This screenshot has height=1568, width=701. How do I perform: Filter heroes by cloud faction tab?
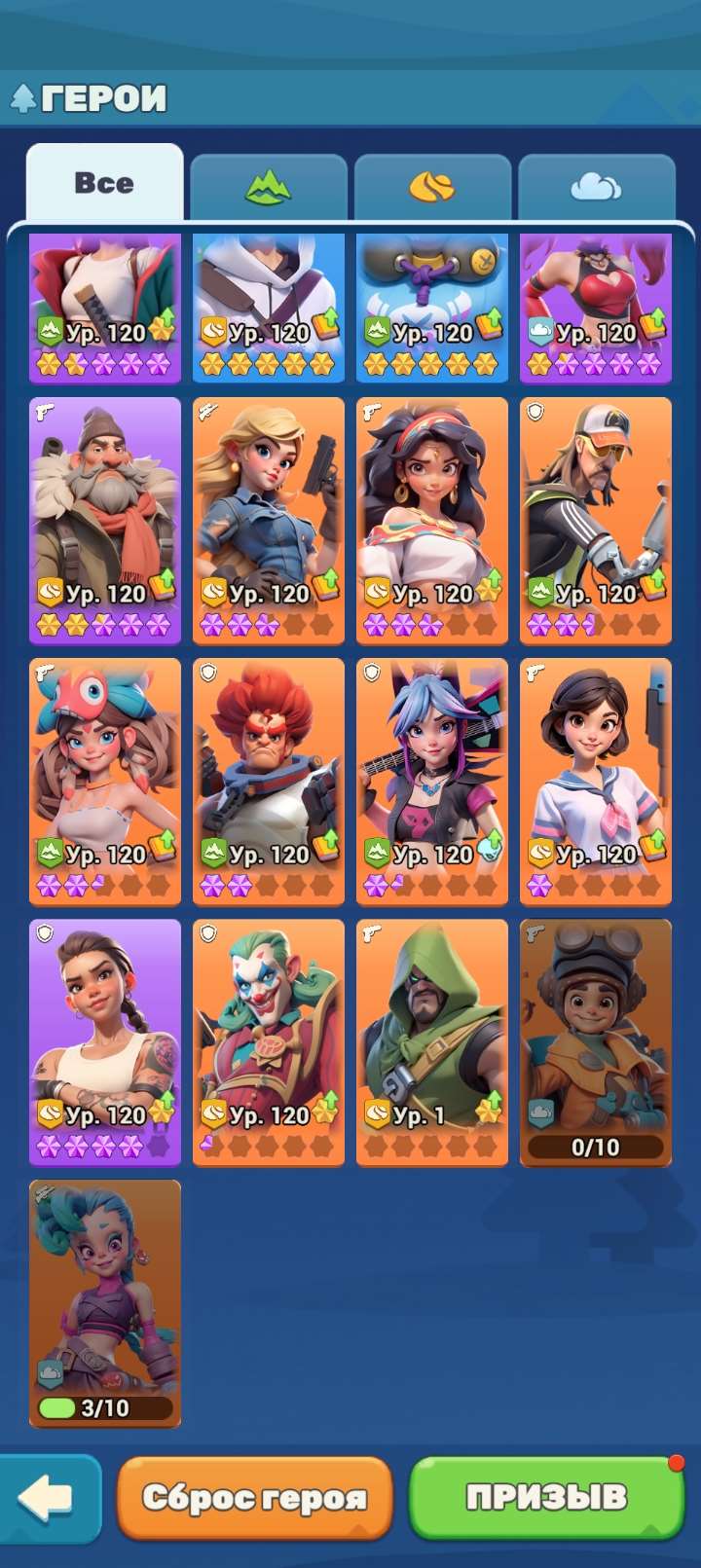596,186
